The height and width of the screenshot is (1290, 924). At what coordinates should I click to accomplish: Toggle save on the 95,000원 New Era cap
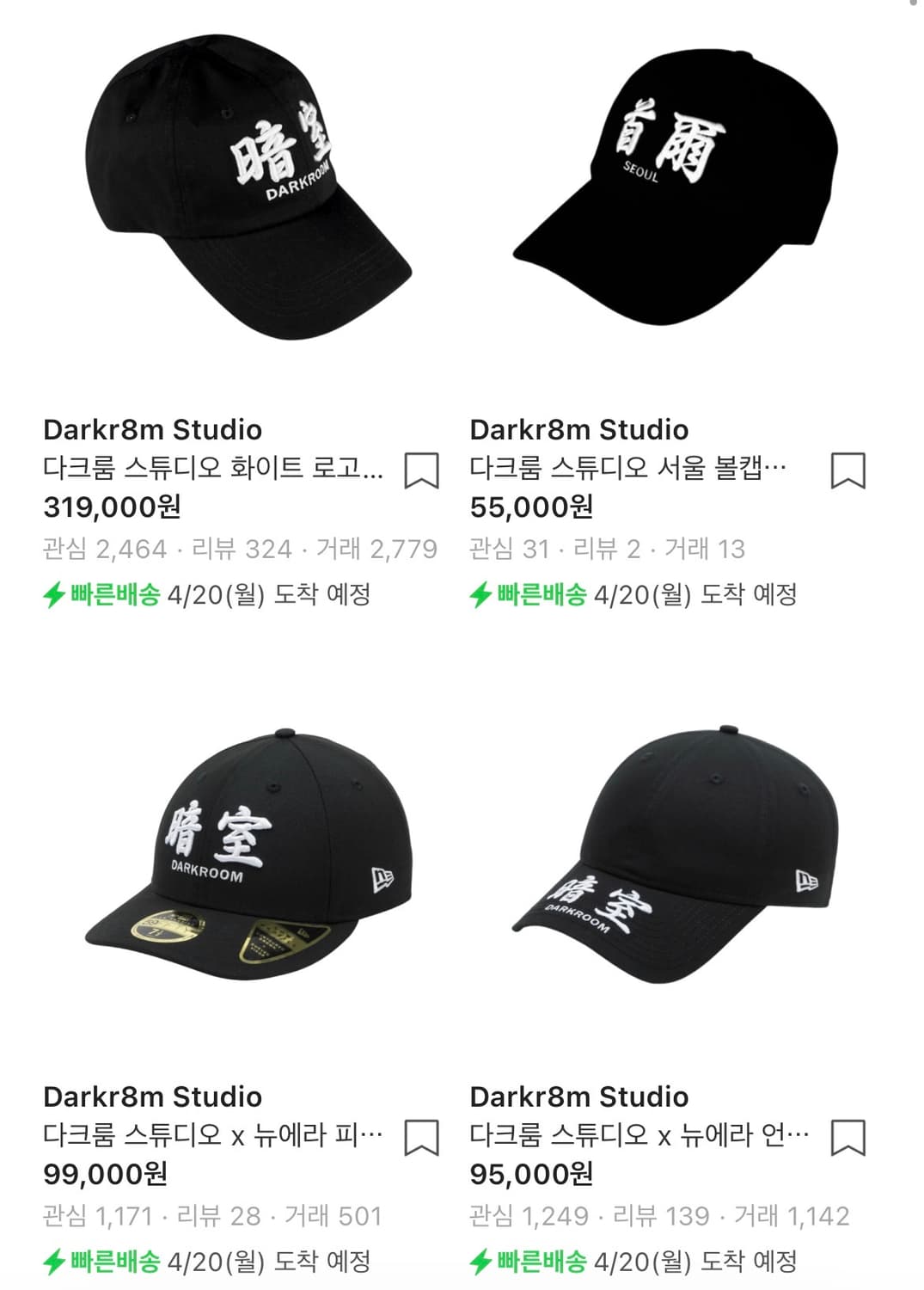tap(850, 1138)
